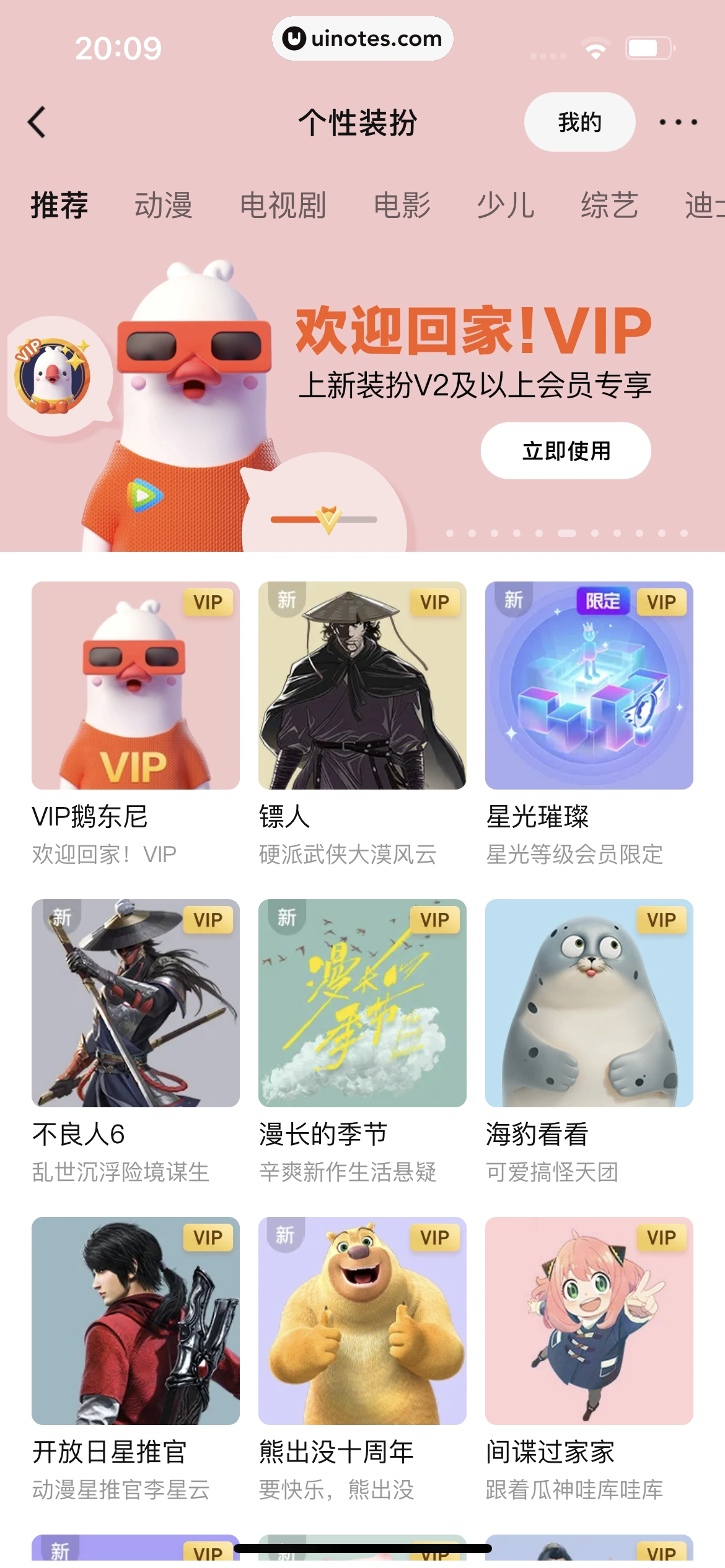Select the 间谍过家家 outfit
This screenshot has width=725, height=1568.
(589, 1320)
